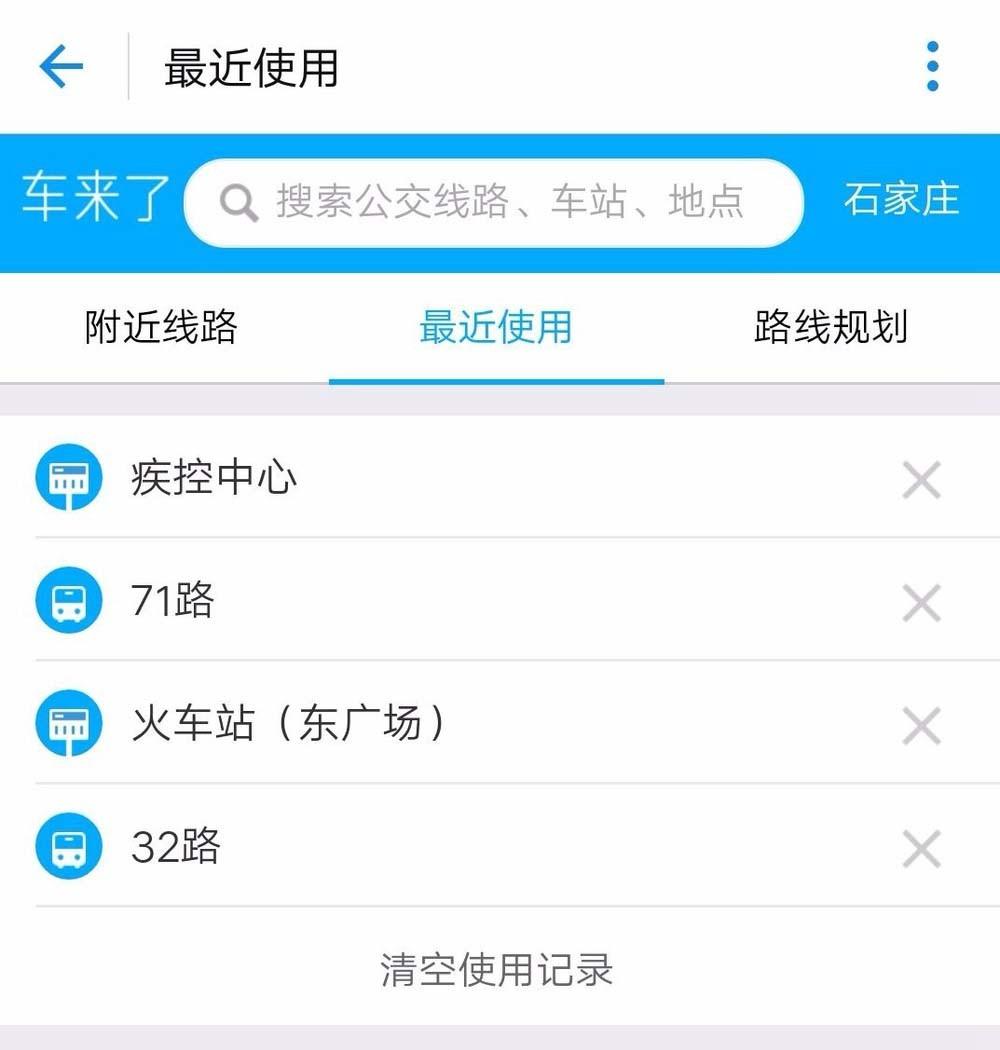The width and height of the screenshot is (1000, 1050).
Task: Remove 火车站（东广场）from the list
Action: pyautogui.click(x=919, y=727)
